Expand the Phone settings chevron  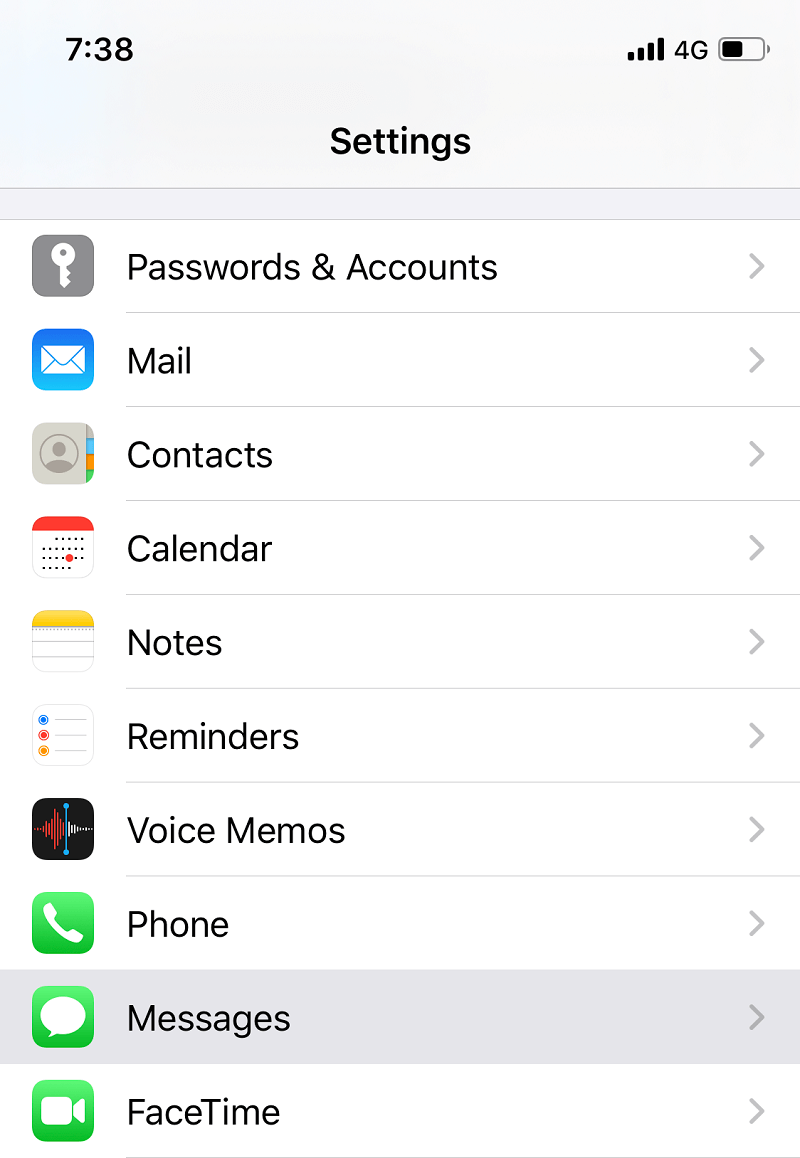757,923
